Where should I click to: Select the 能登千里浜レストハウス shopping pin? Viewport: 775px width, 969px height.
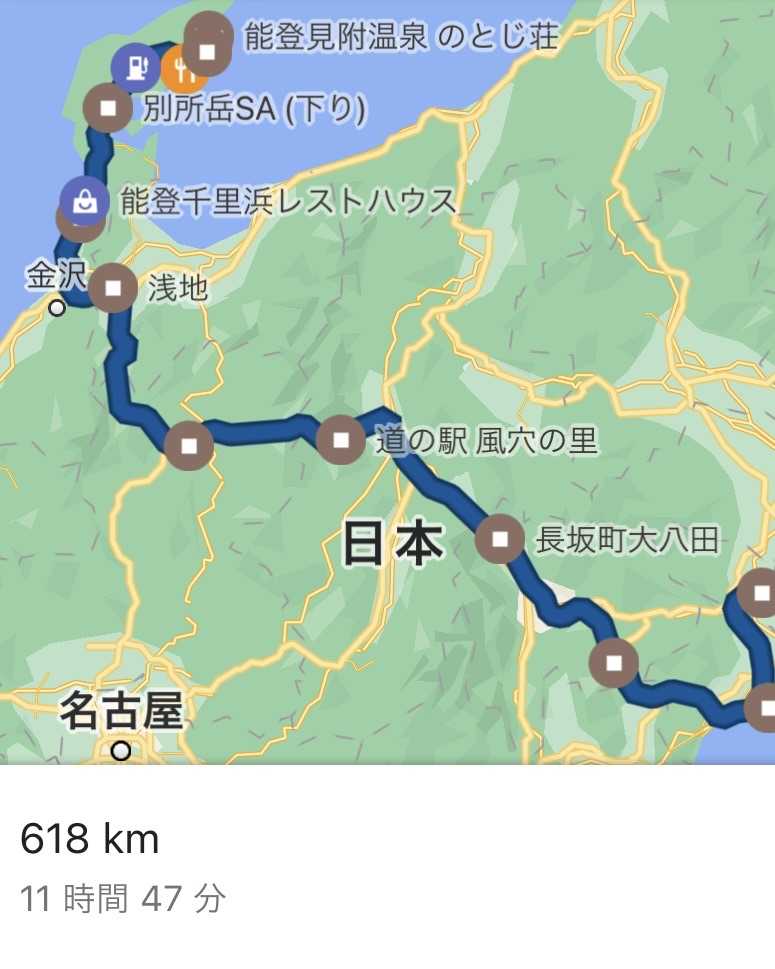tap(85, 199)
